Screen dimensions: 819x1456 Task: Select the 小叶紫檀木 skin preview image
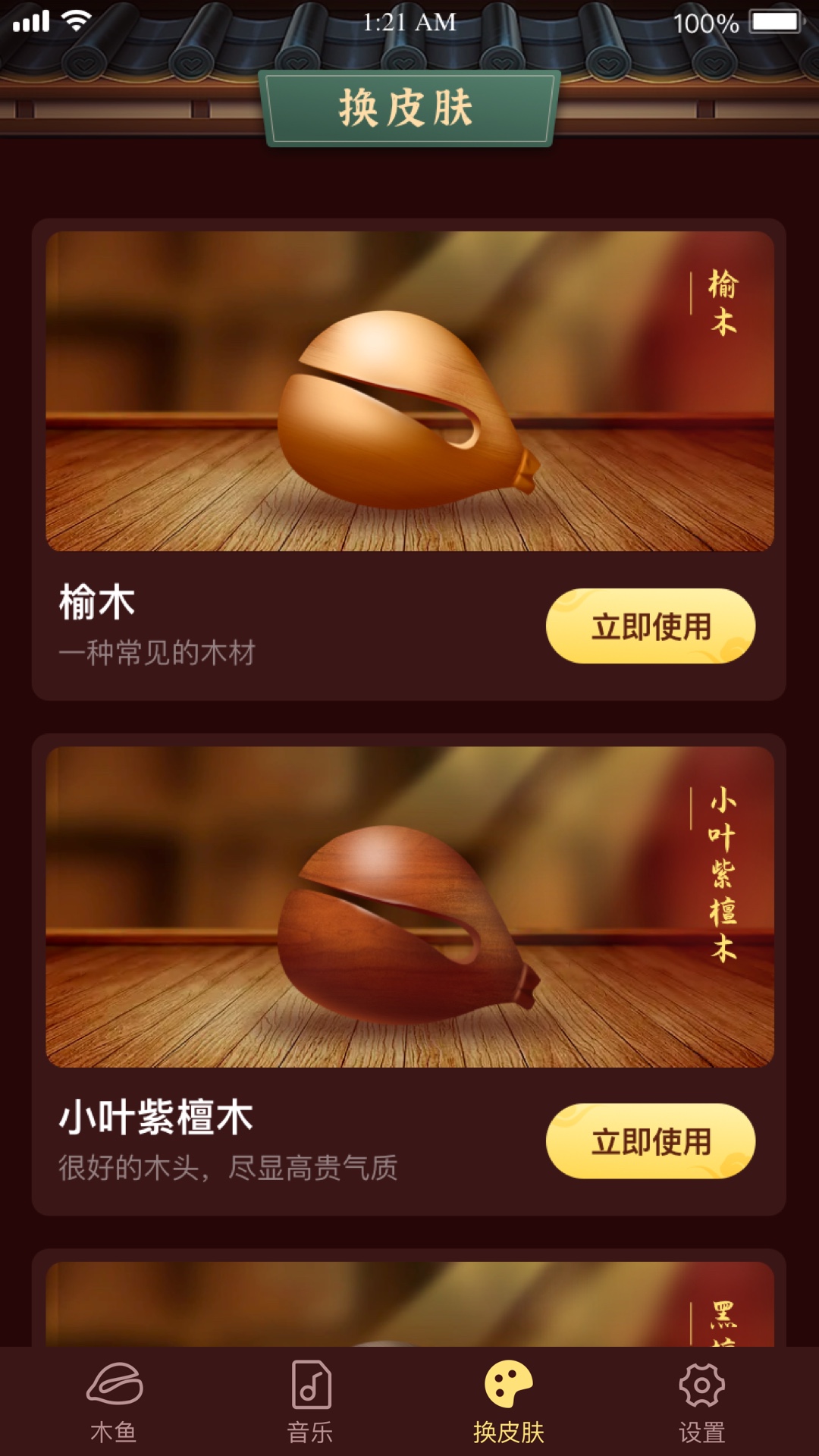[x=409, y=907]
